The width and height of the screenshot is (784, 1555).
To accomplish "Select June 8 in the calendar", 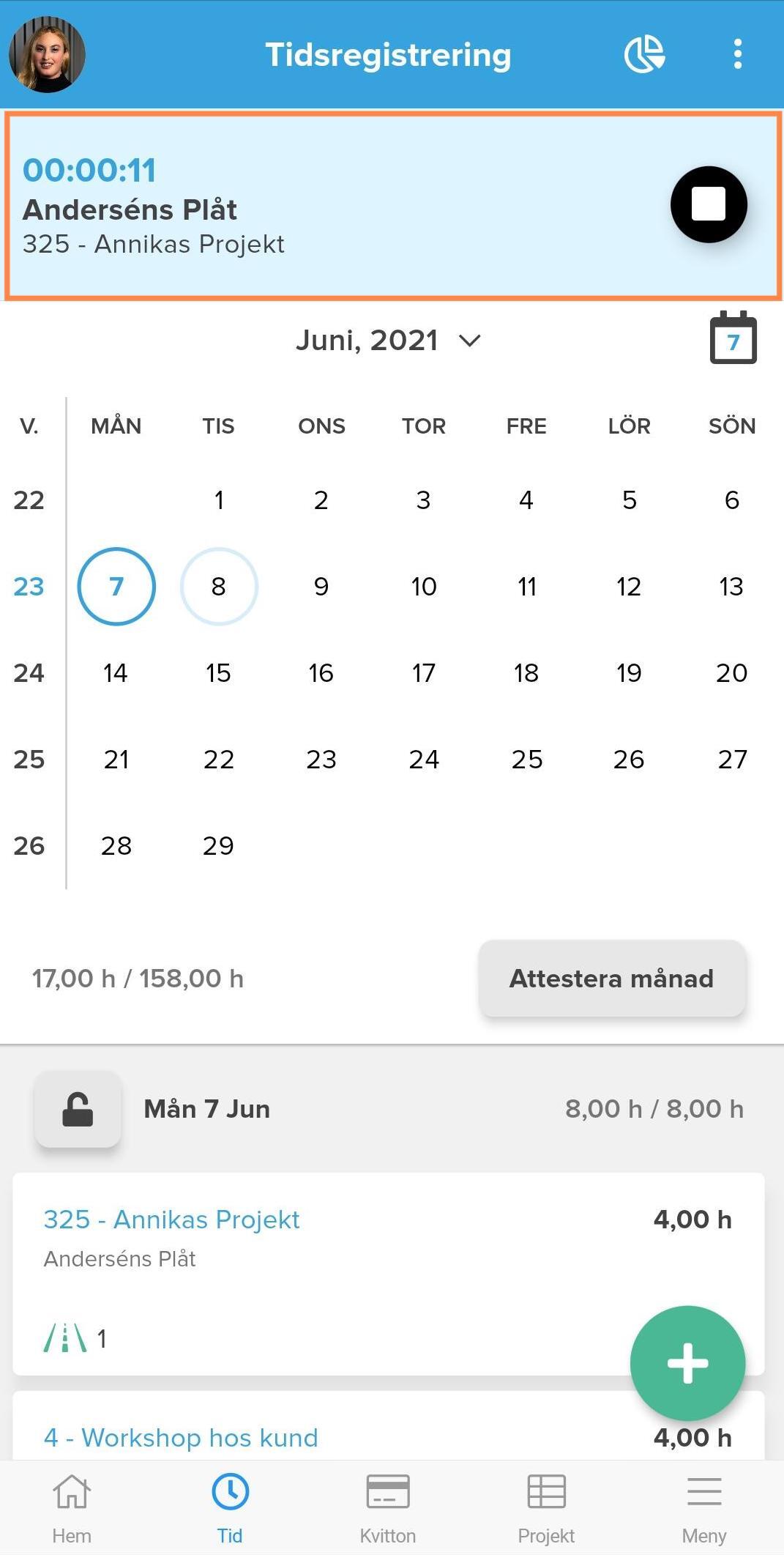I will [219, 586].
